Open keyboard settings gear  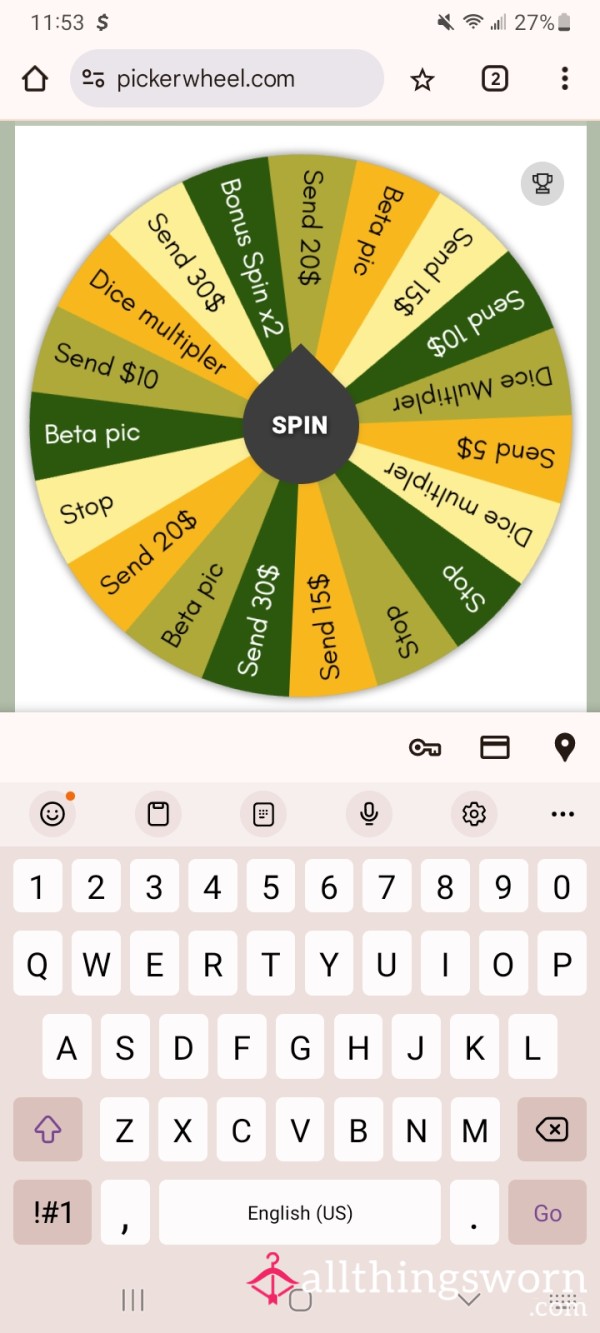(474, 814)
